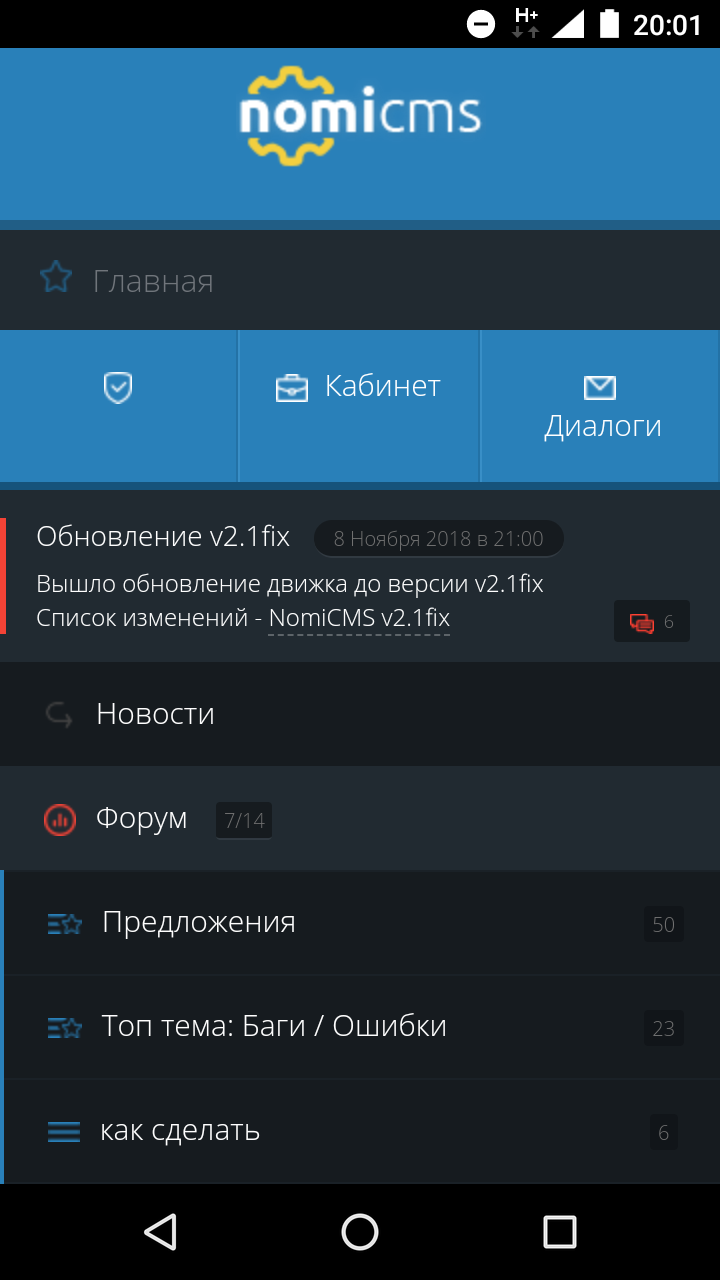Tap the nomiCMS logo header
The height and width of the screenshot is (1280, 720).
(360, 115)
